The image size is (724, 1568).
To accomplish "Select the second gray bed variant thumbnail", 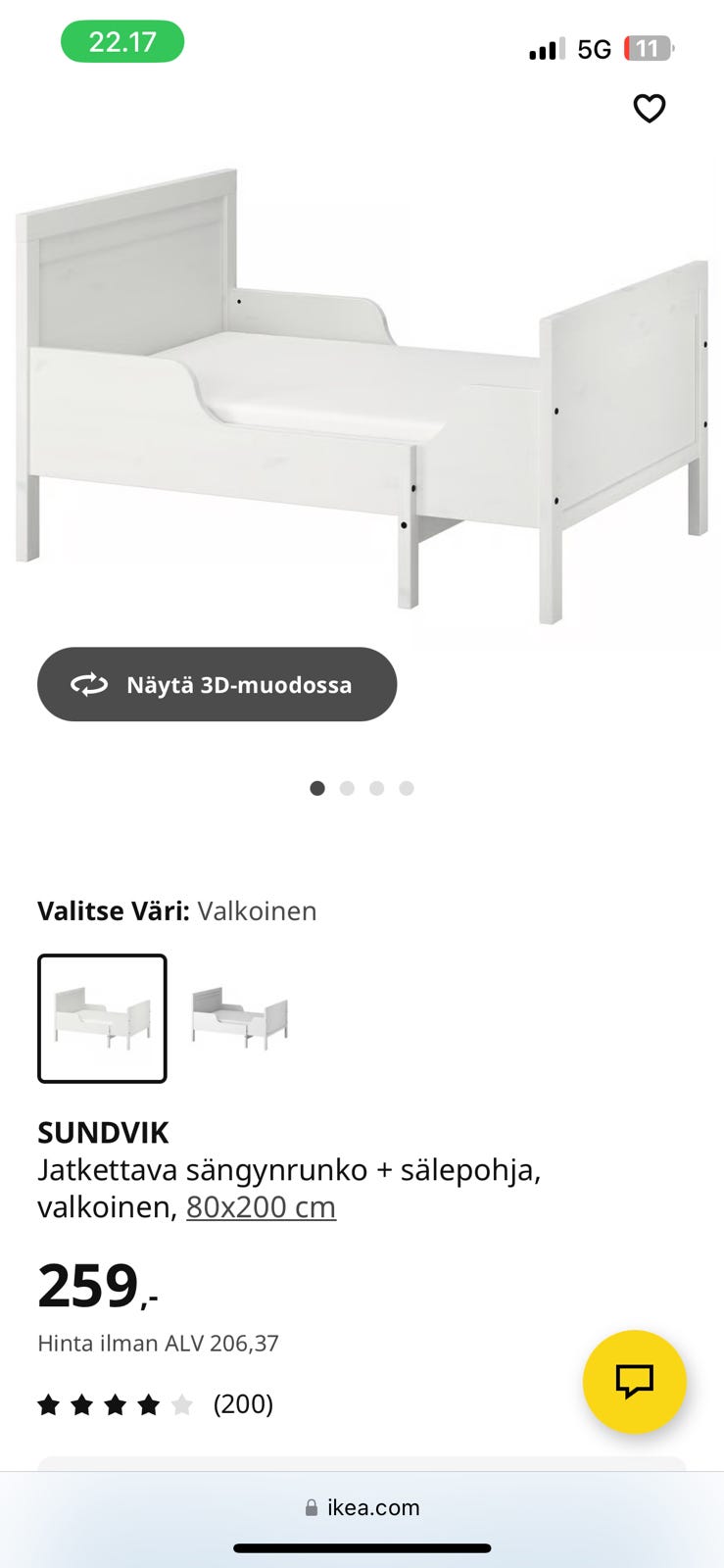I will pyautogui.click(x=240, y=1017).
